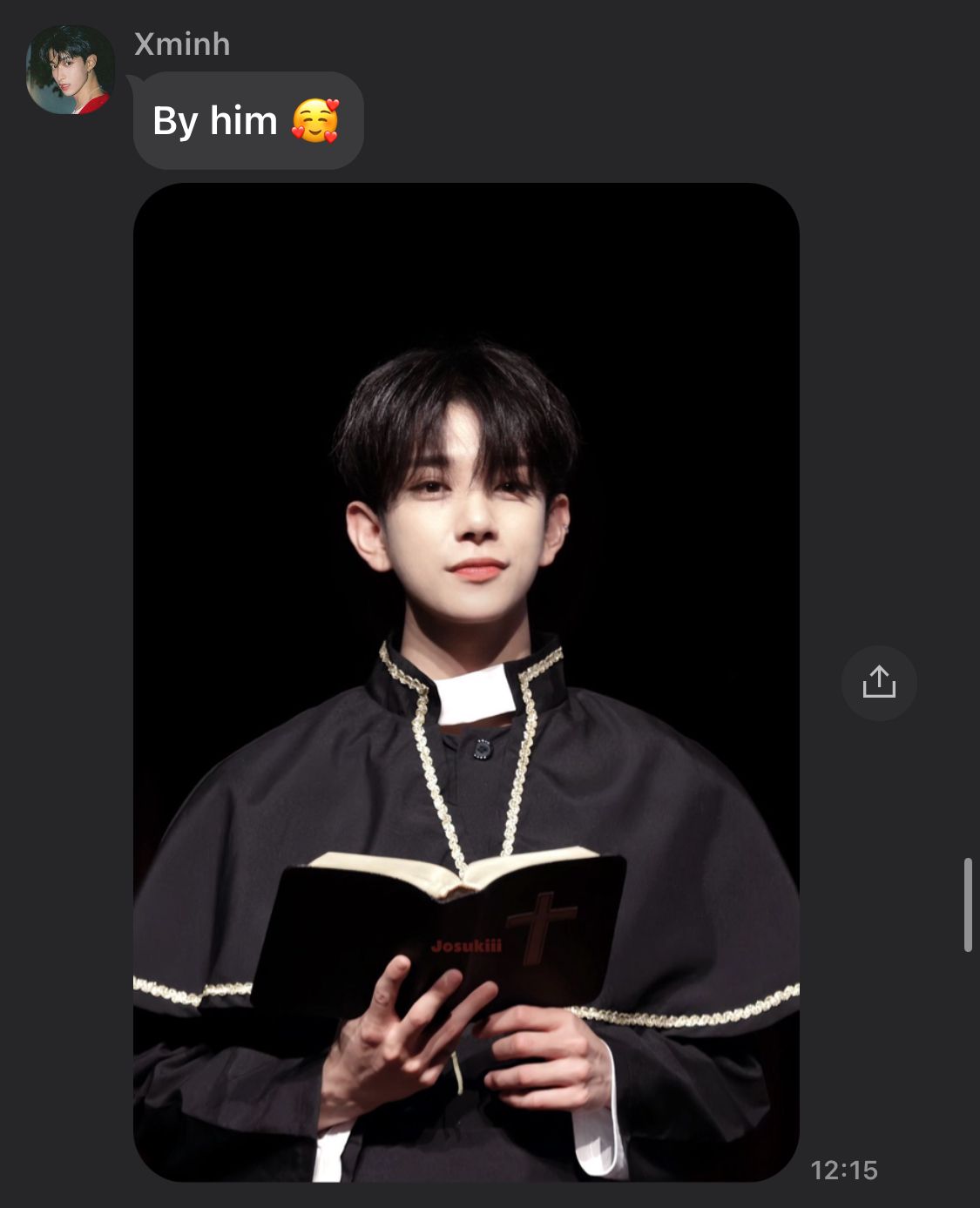980x1208 pixels.
Task: Open the photo sent at 12:15
Action: click(466, 681)
